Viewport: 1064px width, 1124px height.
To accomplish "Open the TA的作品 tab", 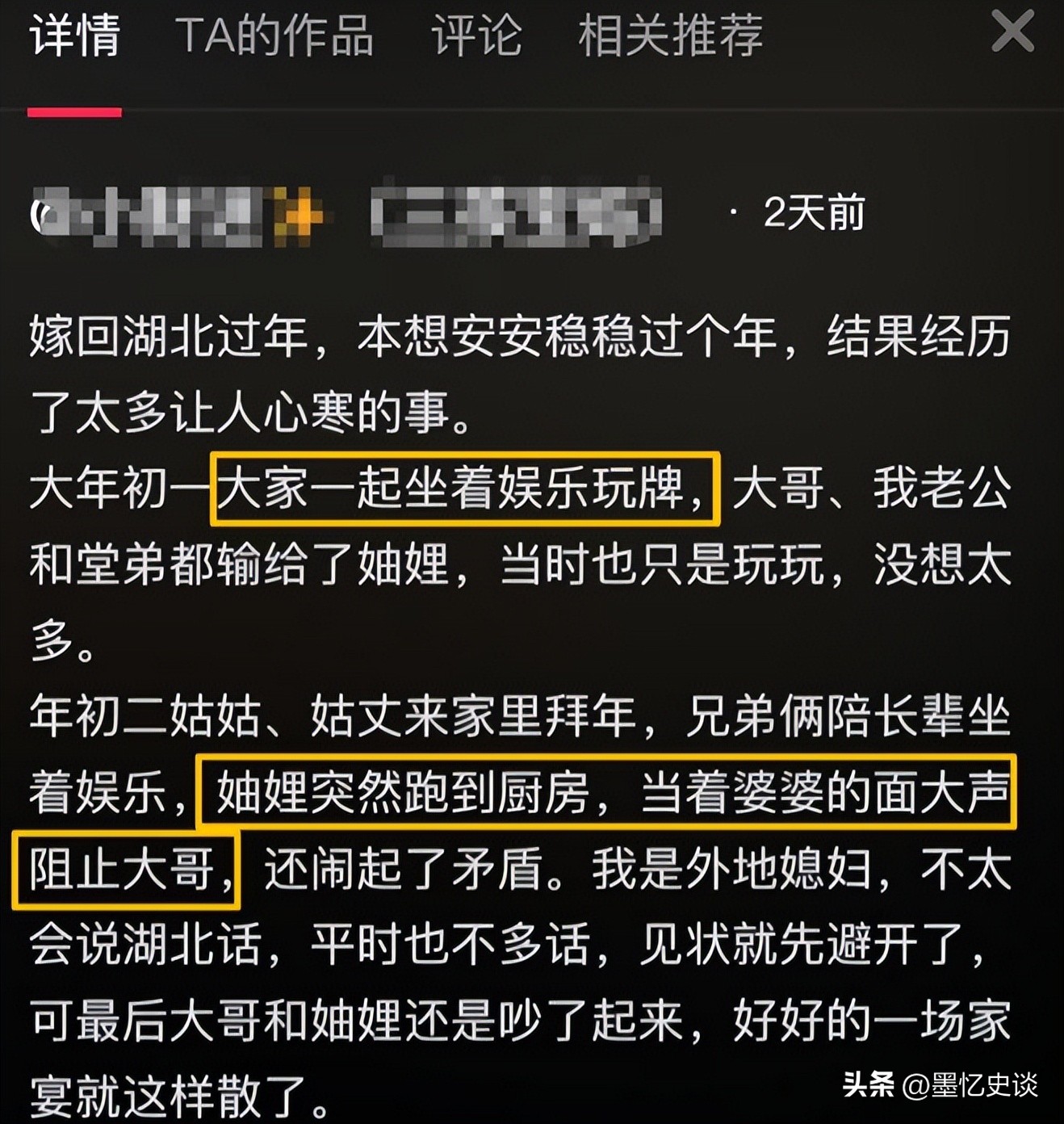I will (277, 34).
